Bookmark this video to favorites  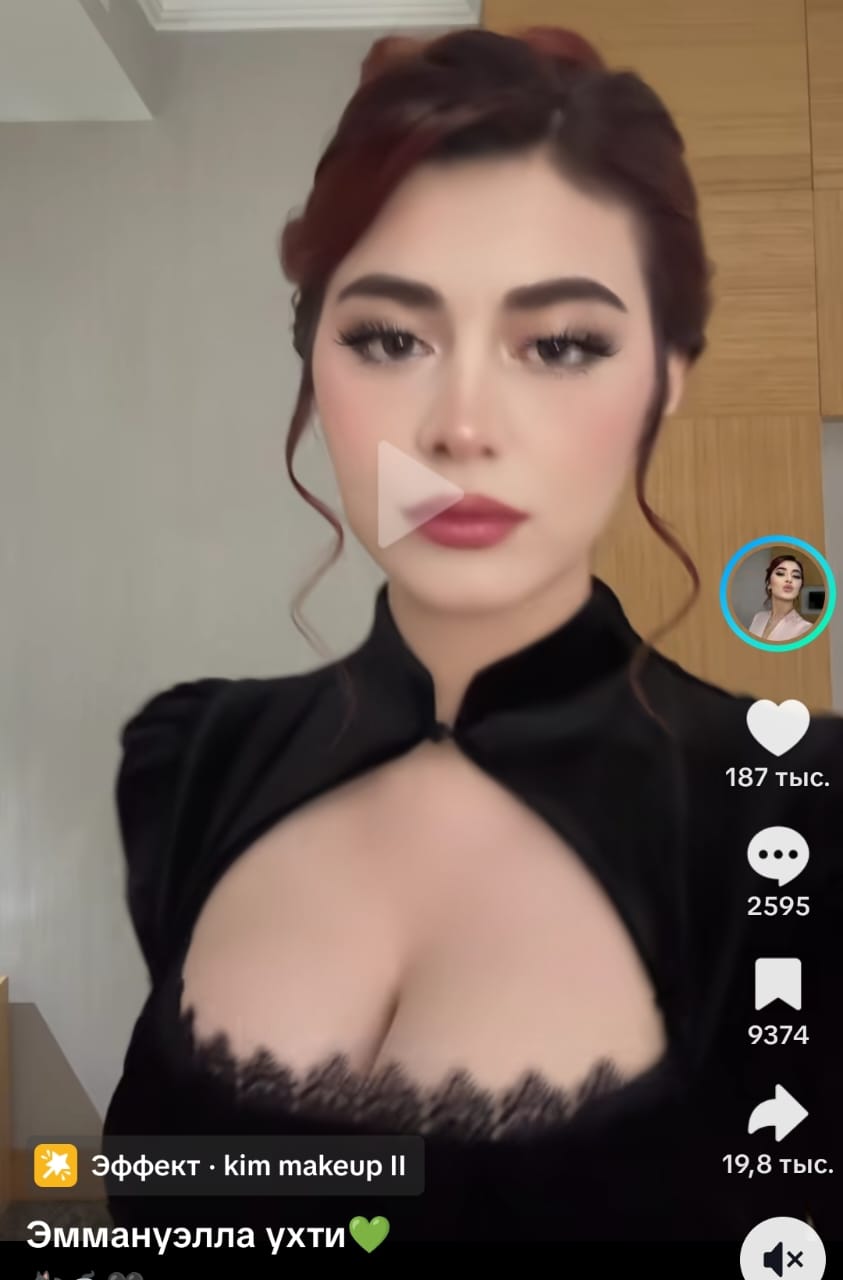tap(778, 986)
